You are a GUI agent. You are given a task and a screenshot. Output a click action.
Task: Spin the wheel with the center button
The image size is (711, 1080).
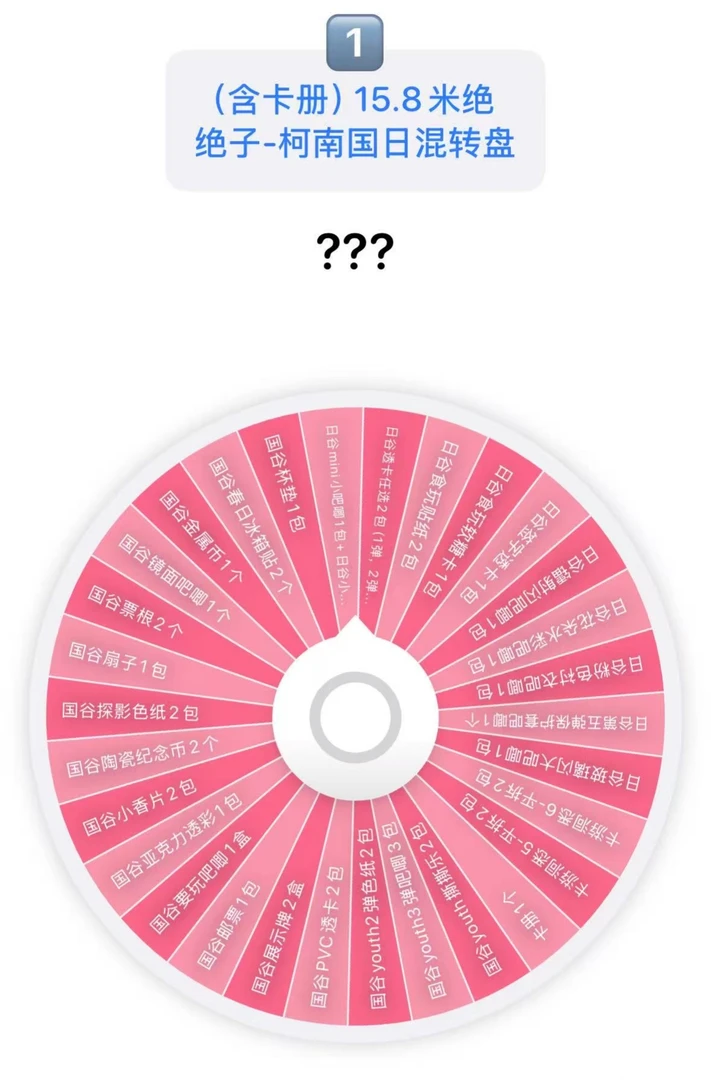tap(355, 716)
